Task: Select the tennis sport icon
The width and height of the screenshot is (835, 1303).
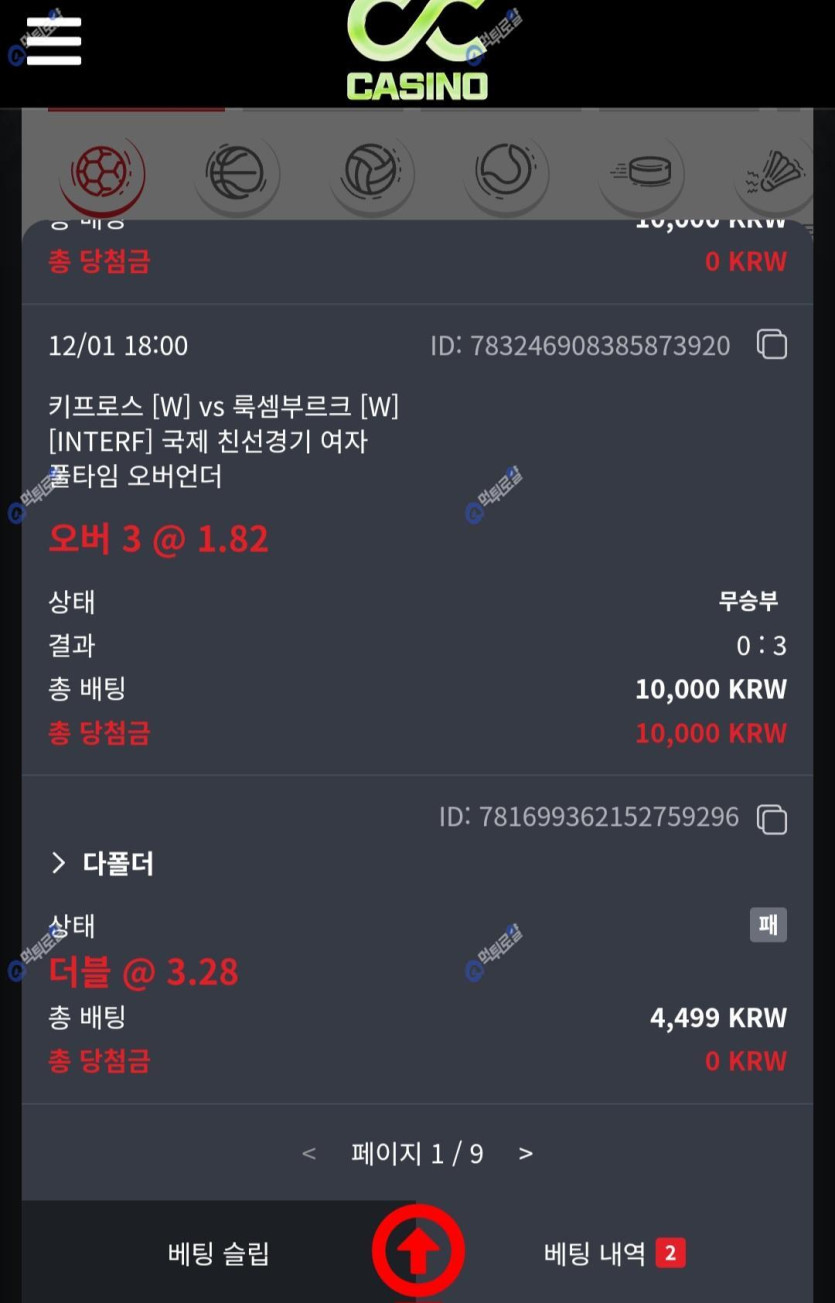Action: pyautogui.click(x=506, y=174)
